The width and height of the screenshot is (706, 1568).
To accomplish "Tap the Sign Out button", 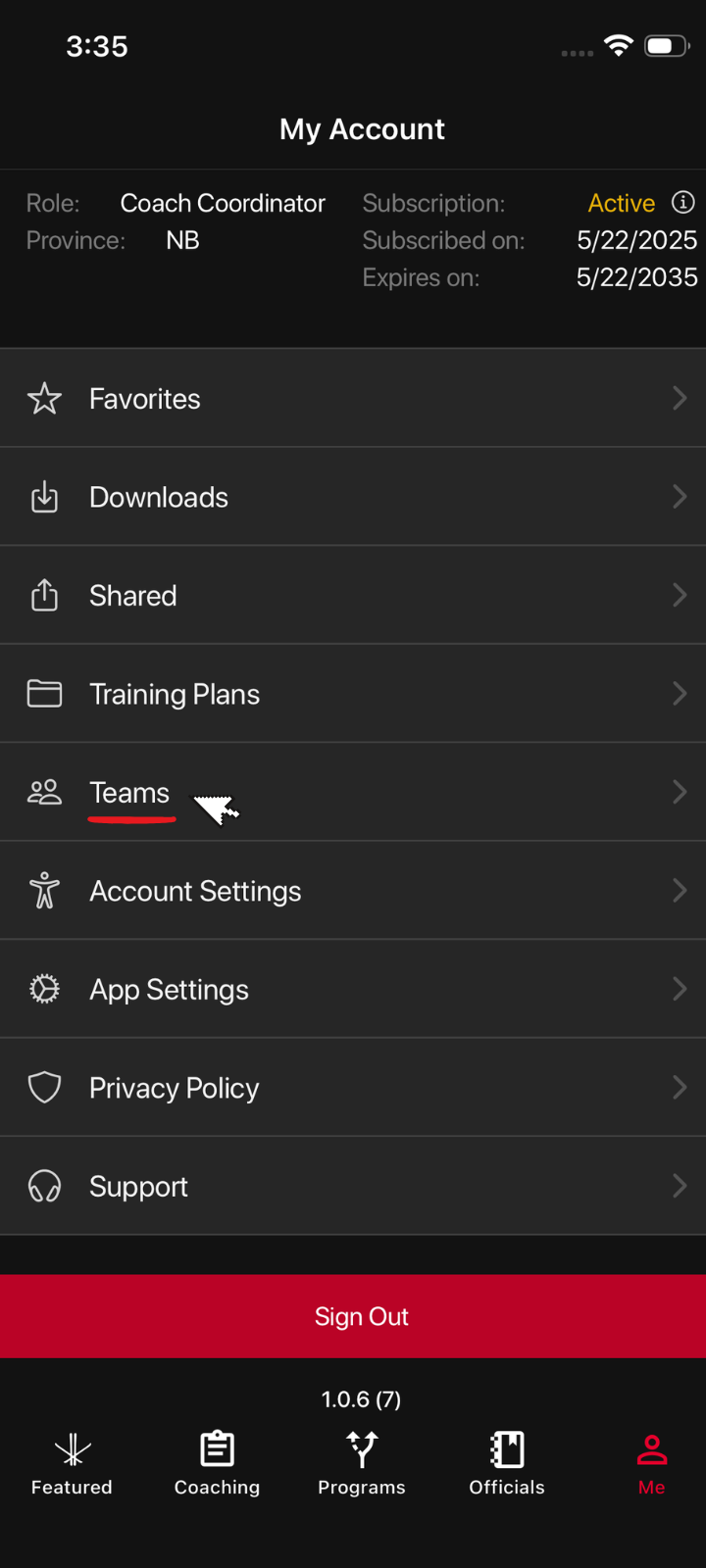I will 353,1316.
